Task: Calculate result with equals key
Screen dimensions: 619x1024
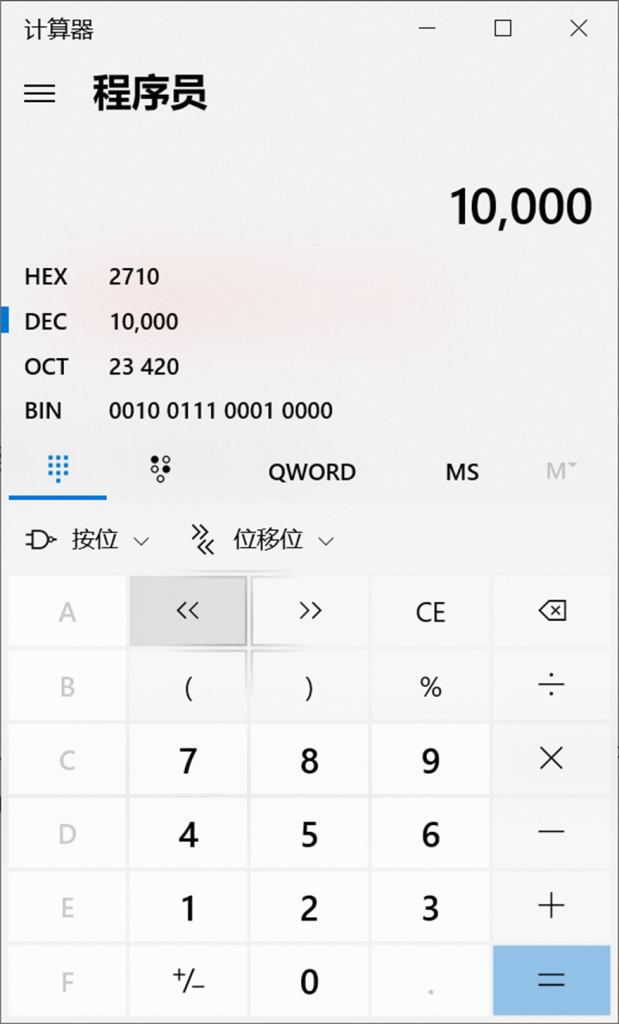Action: [552, 981]
